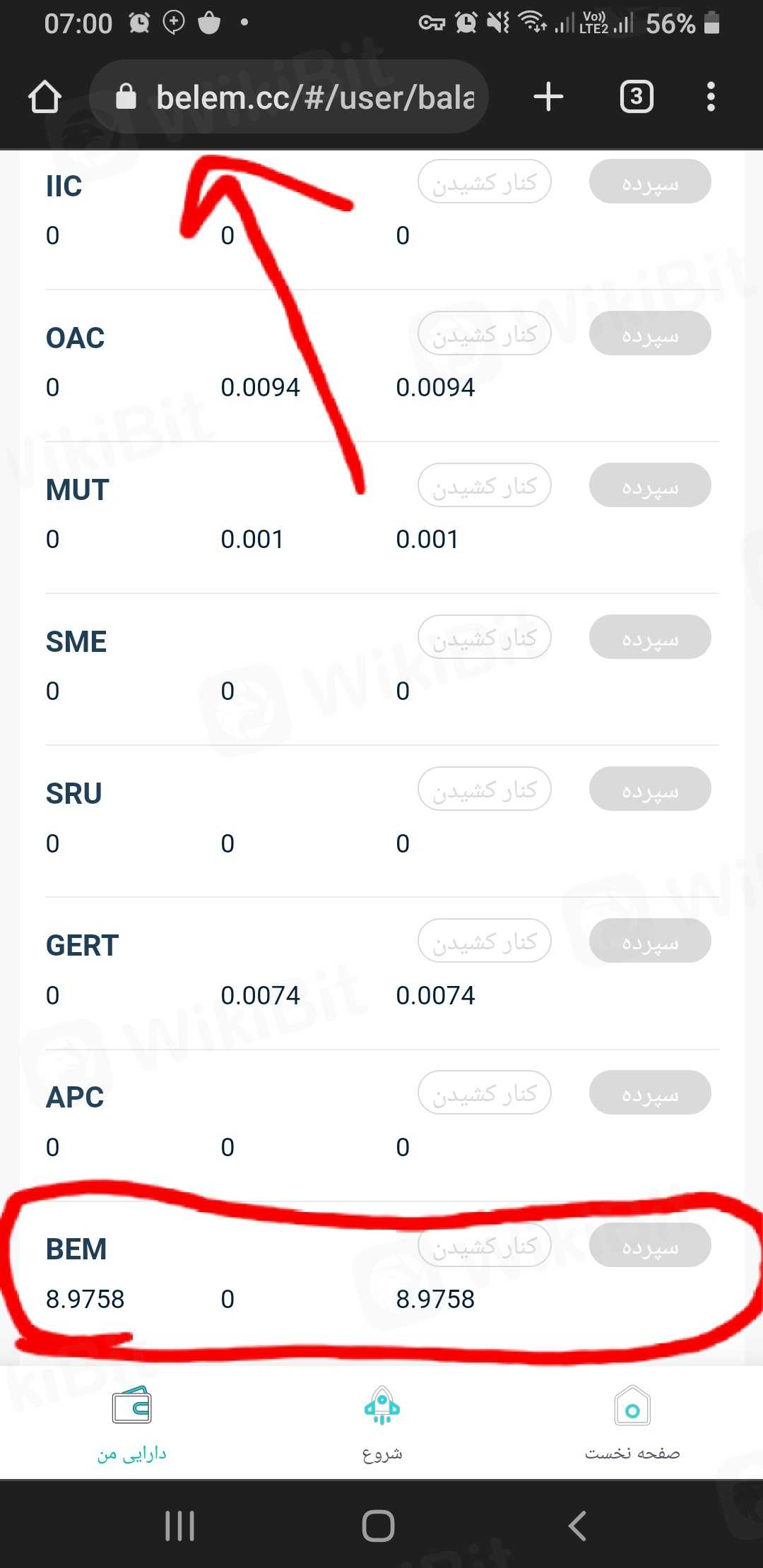
Task: Open a new browser tab
Action: pos(548,97)
